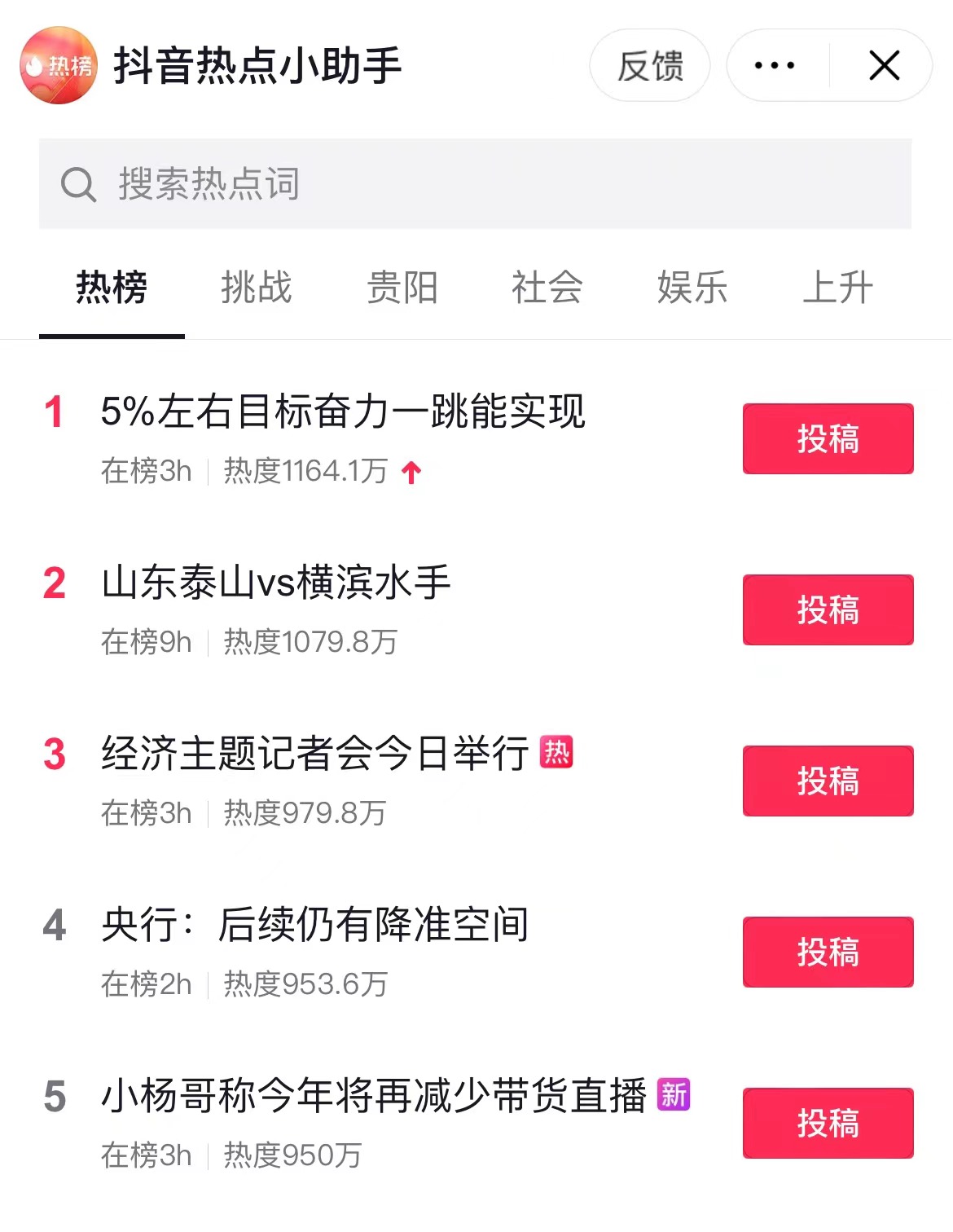Tap 投稿 next to 央行：后续仍有降准空间
953x1232 pixels.
[x=828, y=952]
